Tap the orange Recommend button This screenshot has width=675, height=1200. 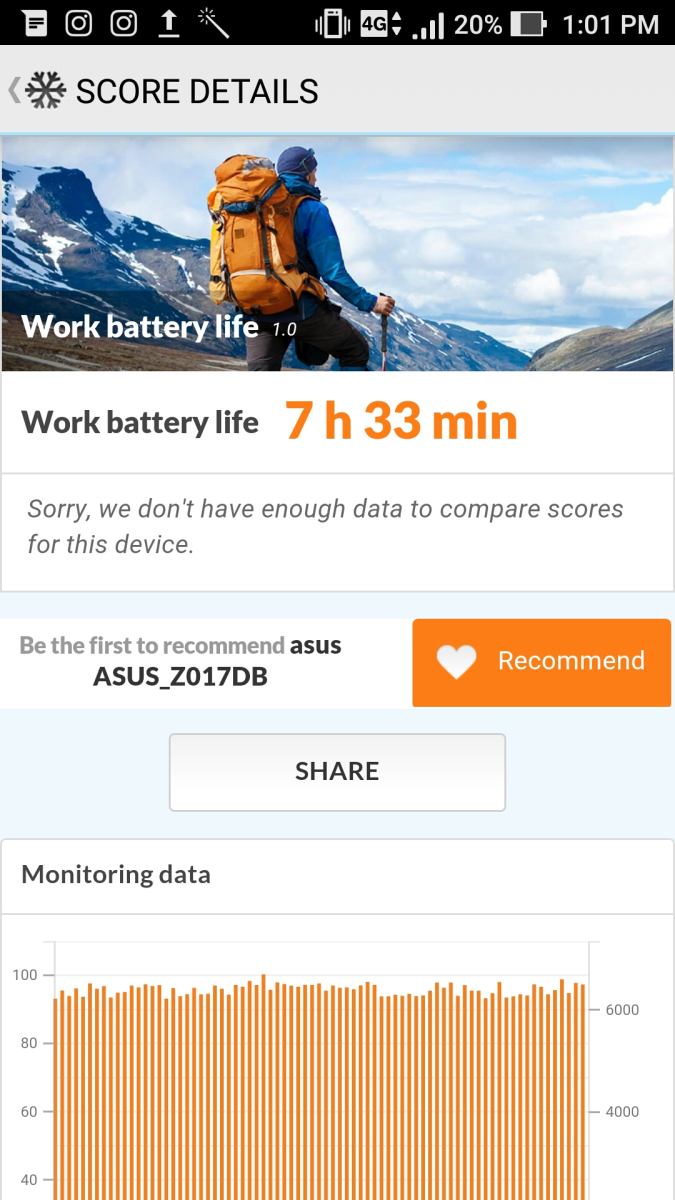click(x=541, y=662)
